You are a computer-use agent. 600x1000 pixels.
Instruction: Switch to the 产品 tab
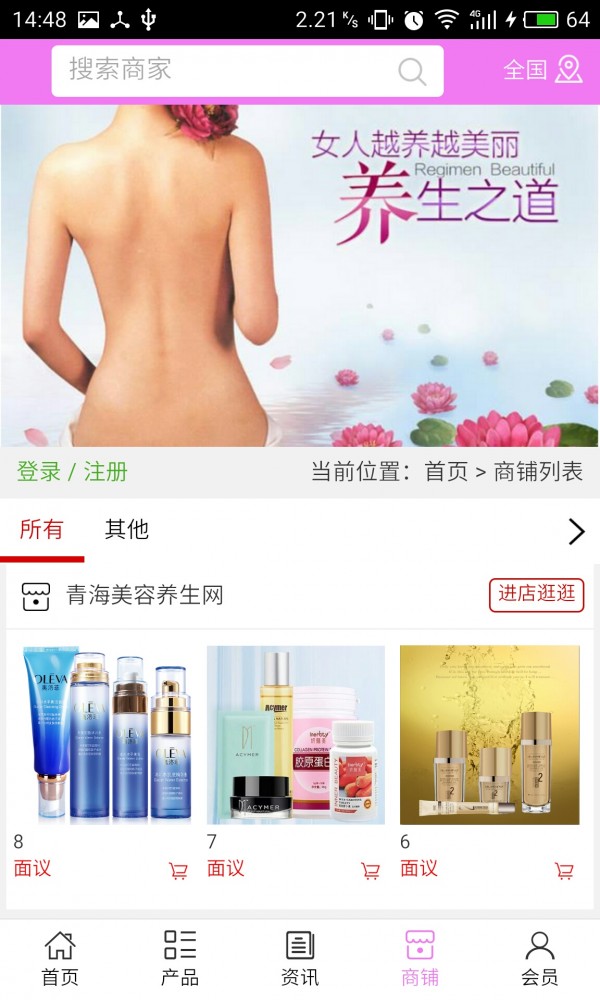coord(180,958)
